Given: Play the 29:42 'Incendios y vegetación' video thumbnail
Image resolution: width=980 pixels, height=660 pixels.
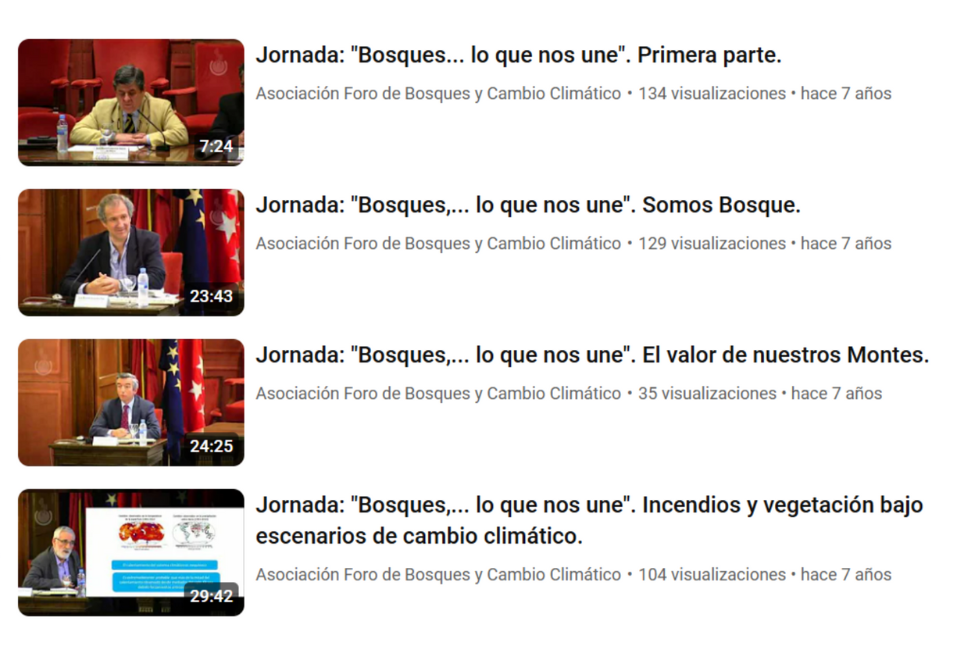Looking at the screenshot, I should pos(131,552).
